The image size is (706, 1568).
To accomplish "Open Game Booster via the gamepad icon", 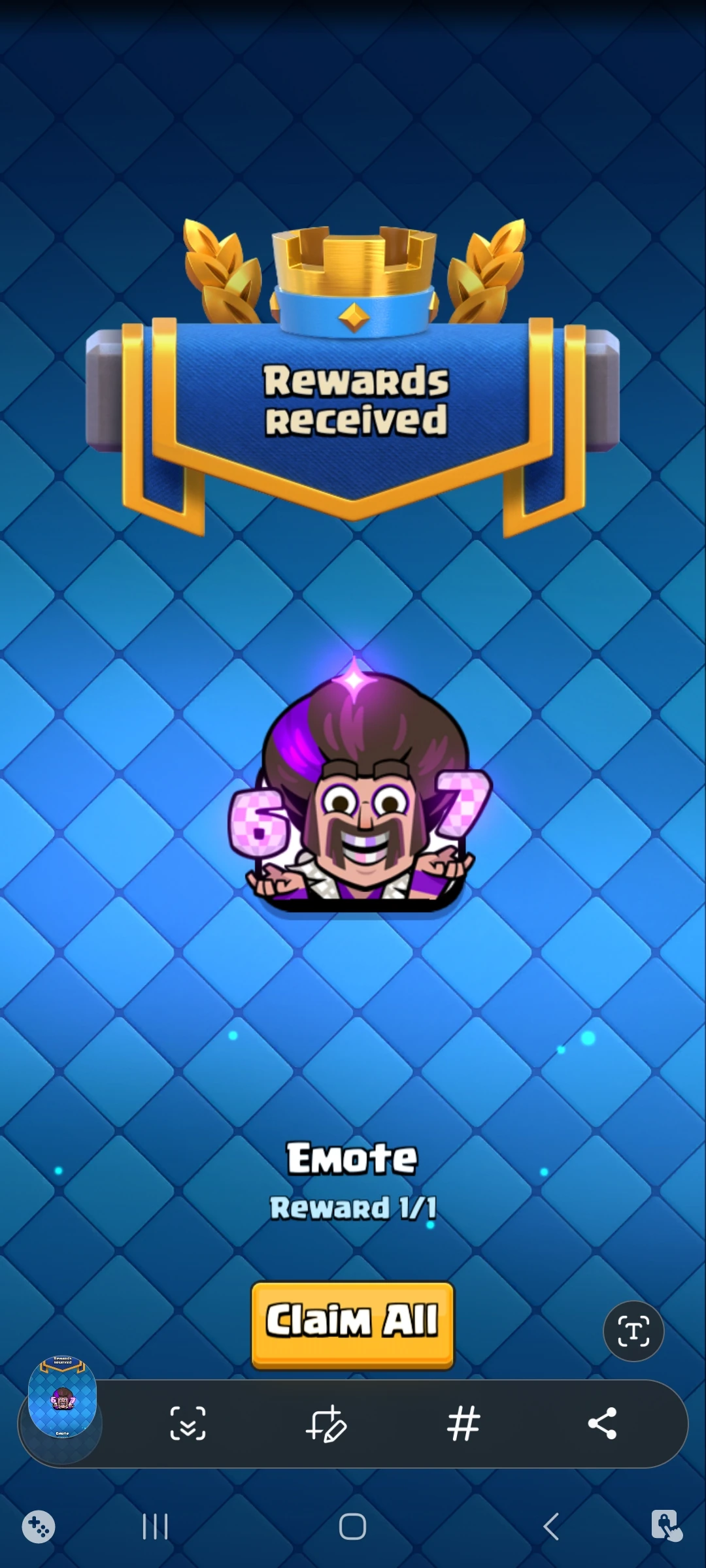I will [39, 1527].
